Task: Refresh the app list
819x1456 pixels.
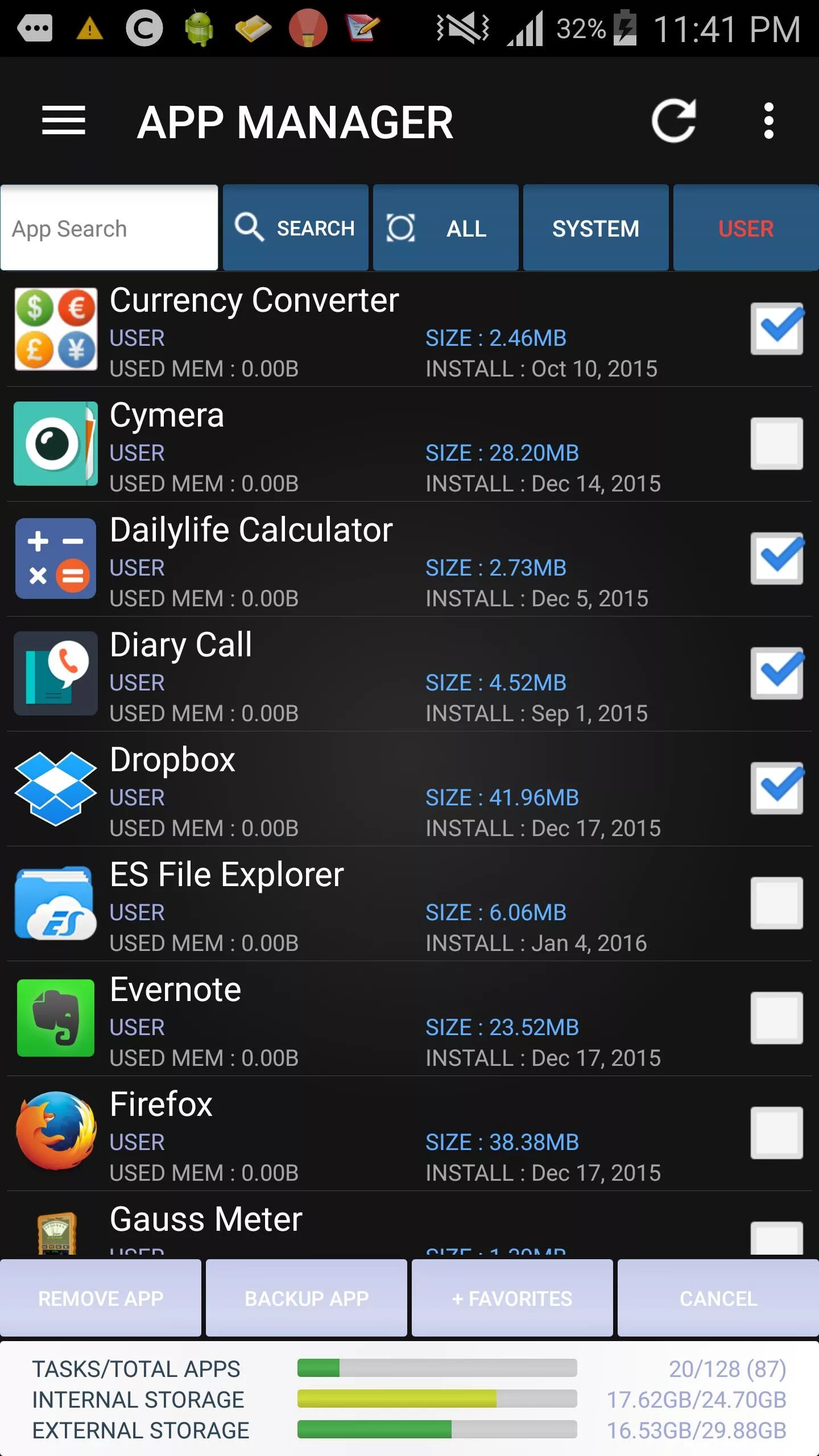Action: point(674,121)
